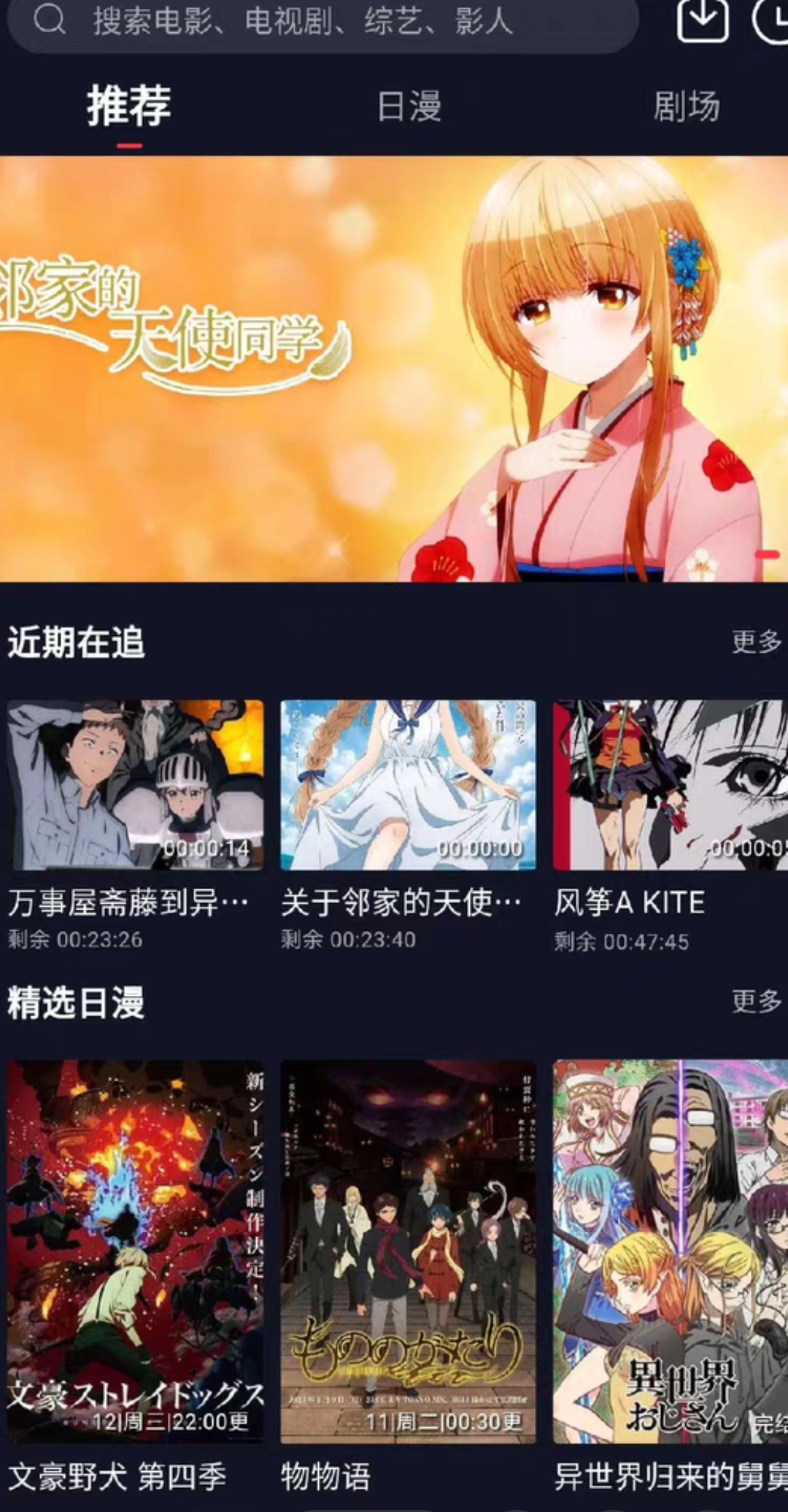Viewport: 788px width, 1512px height.
Task: Resume watching 风筝A KITE
Action: pos(670,785)
